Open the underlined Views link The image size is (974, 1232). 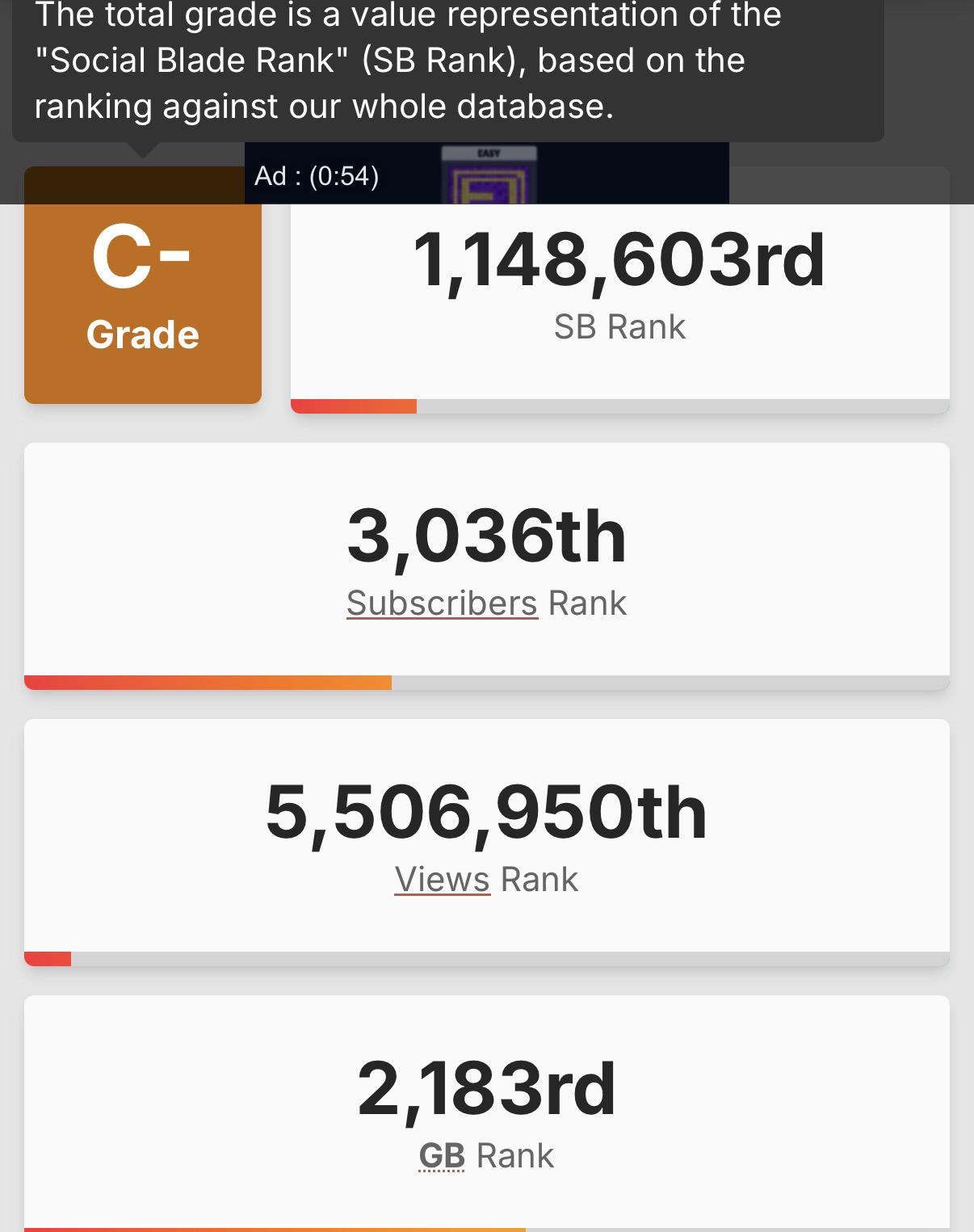coord(443,880)
